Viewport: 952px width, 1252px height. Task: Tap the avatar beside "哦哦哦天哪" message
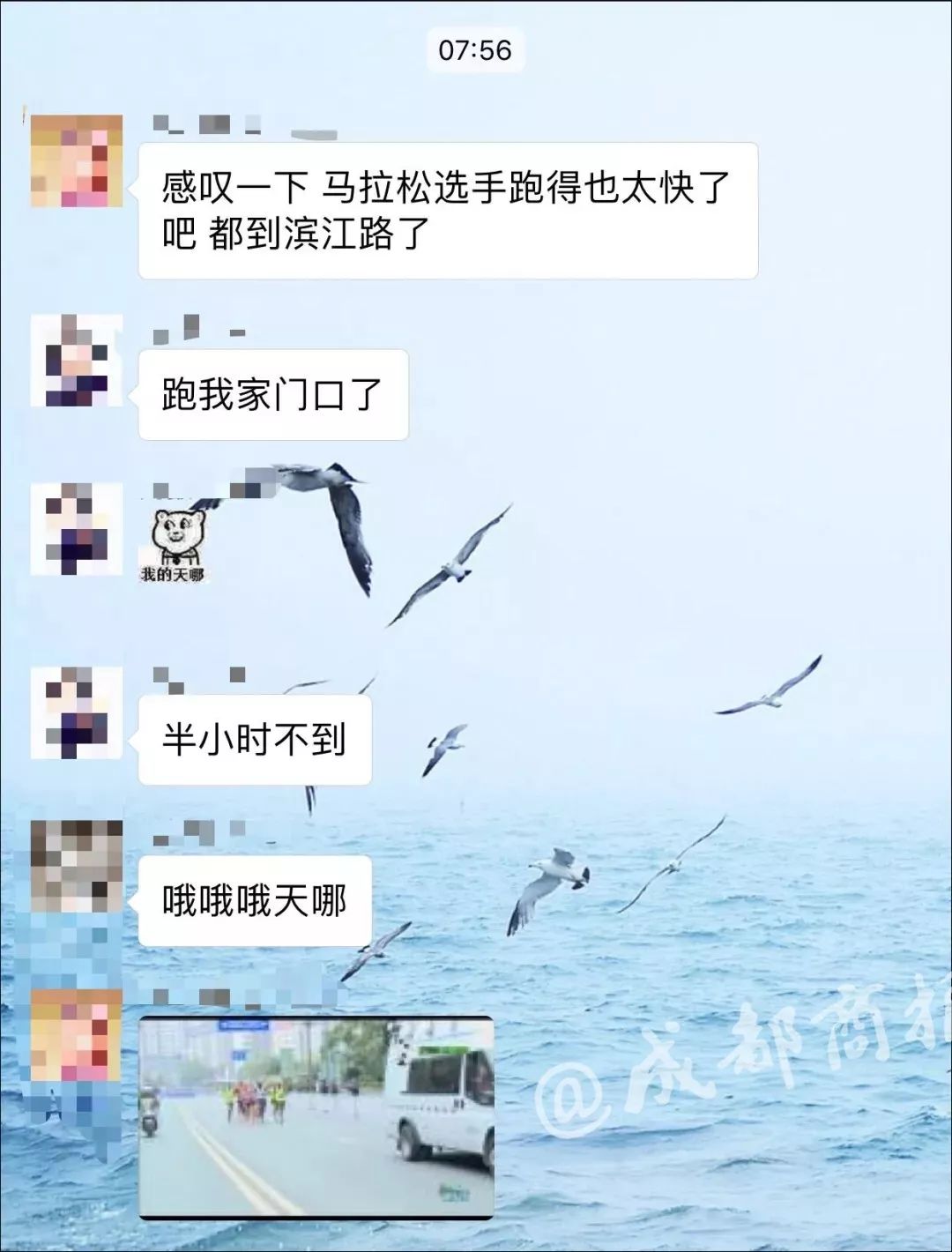tap(77, 866)
